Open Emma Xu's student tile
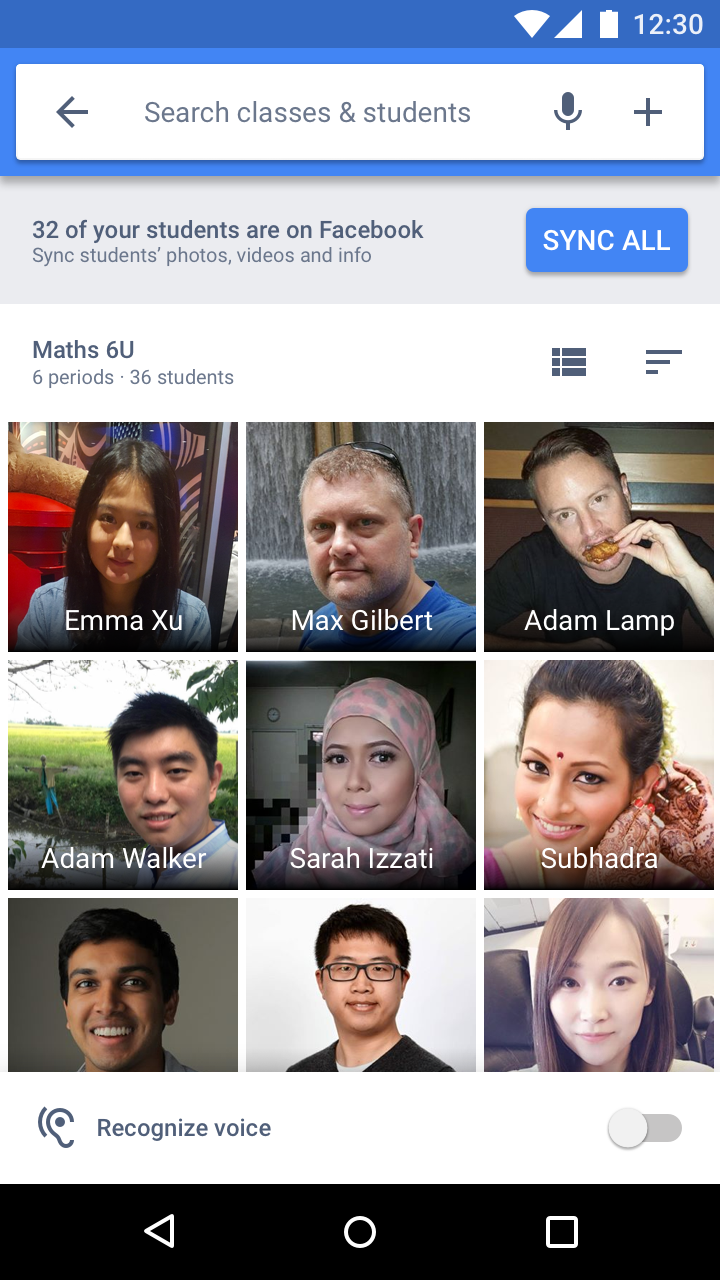This screenshot has width=720, height=1280. click(123, 537)
